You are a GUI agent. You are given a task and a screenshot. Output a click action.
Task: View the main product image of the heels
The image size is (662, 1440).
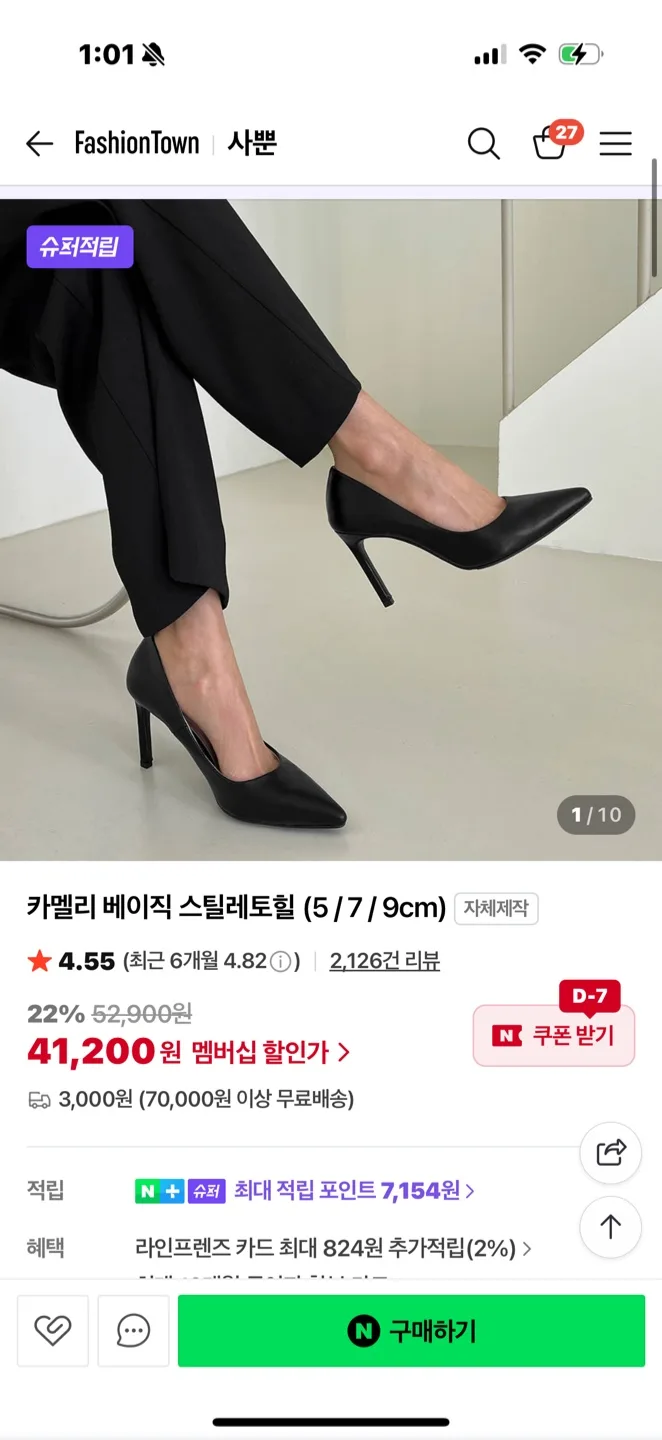330,530
